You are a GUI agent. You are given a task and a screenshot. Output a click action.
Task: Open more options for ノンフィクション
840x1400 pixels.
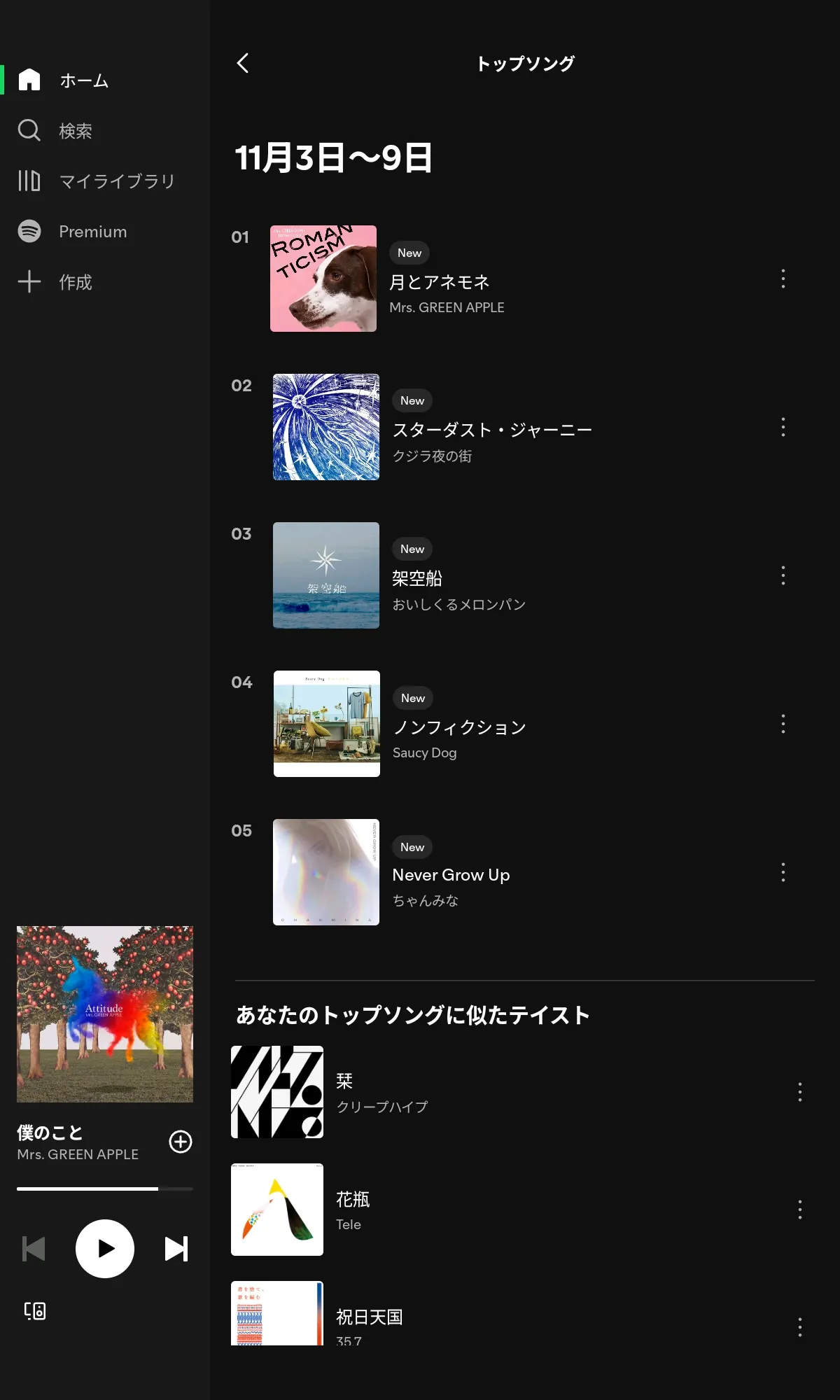point(783,724)
